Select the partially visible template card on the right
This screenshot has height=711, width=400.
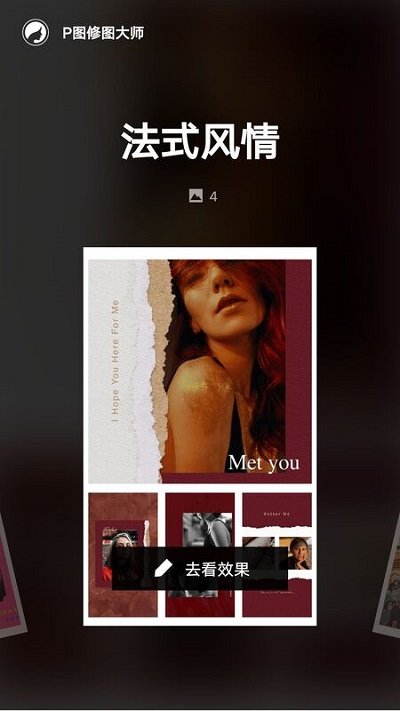tap(387, 576)
